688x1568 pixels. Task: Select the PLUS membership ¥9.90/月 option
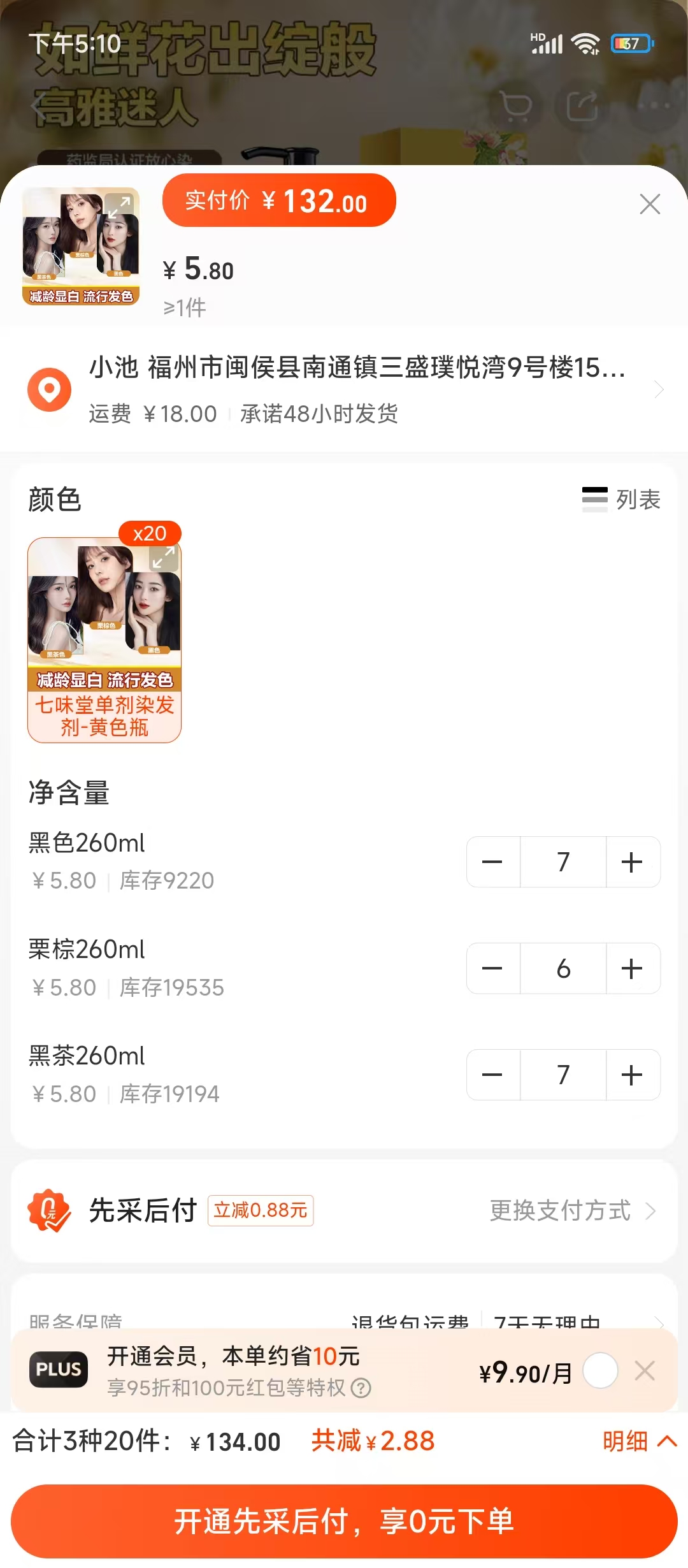[600, 1370]
